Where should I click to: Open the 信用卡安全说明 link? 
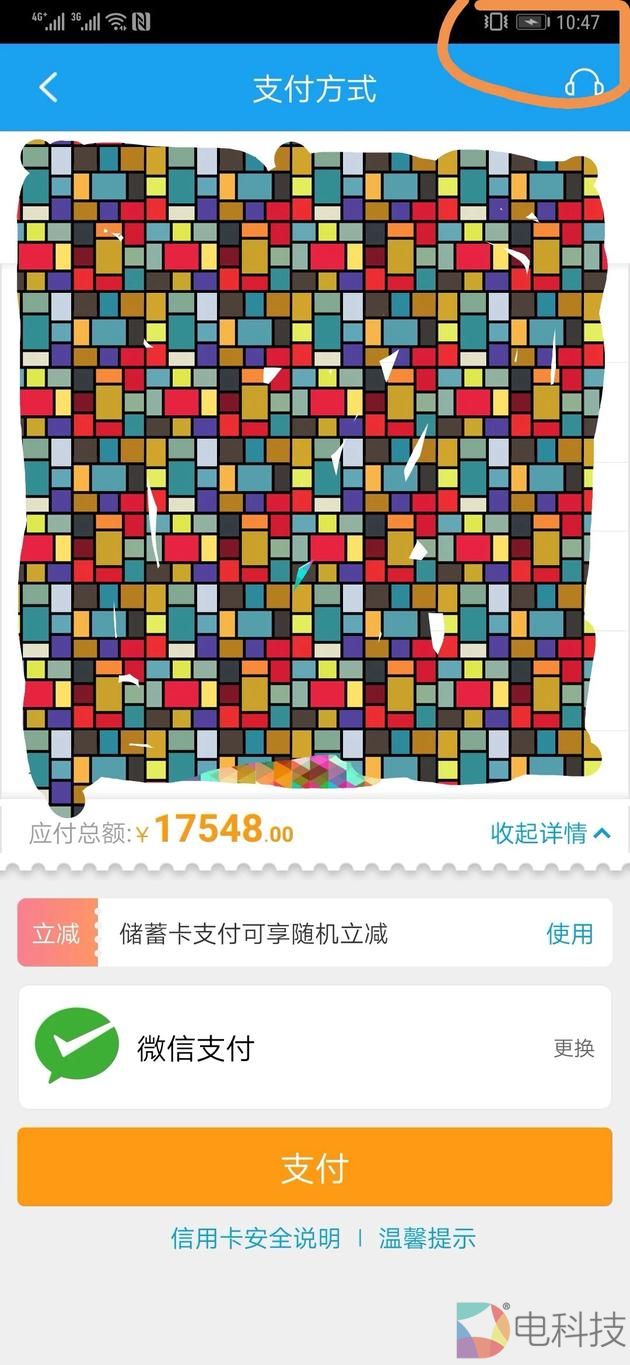point(255,1238)
